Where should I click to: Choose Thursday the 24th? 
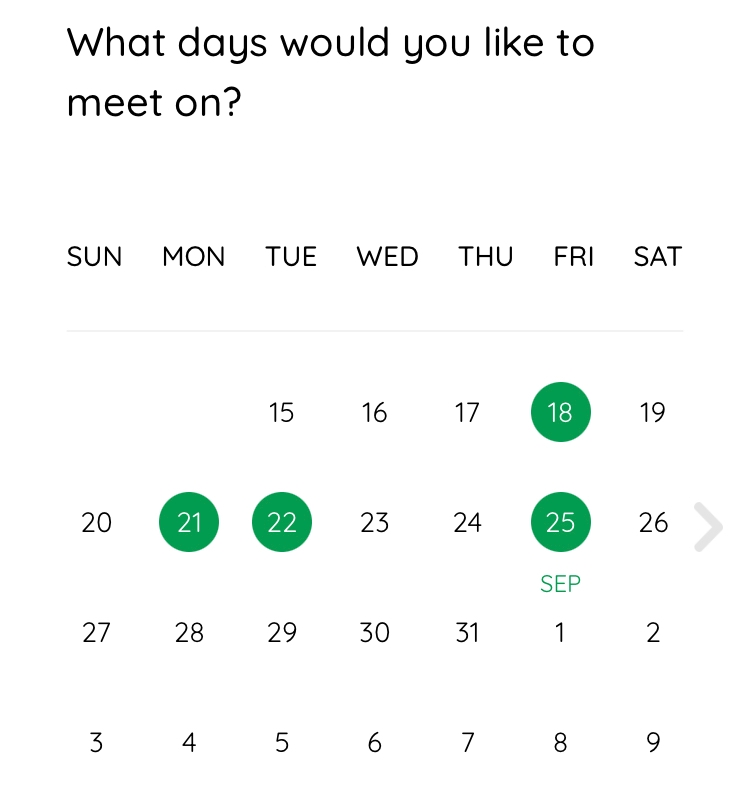(467, 522)
